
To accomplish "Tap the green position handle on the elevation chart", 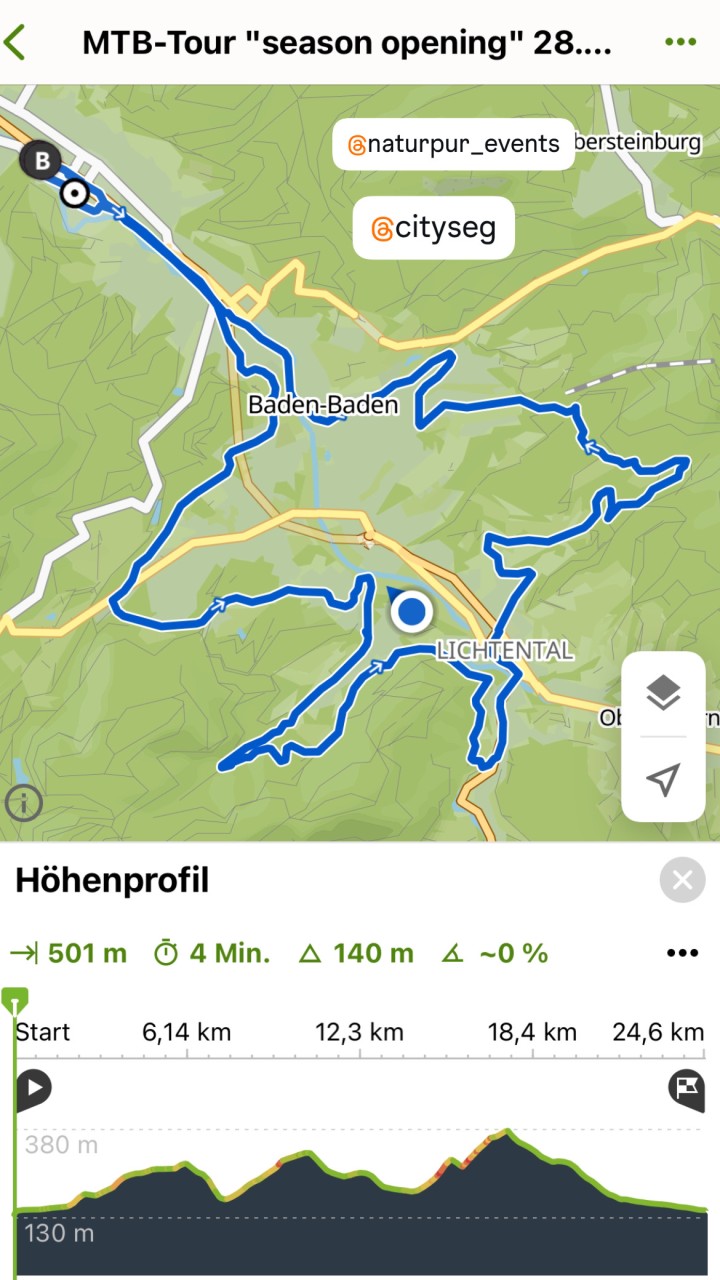I will (15, 998).
